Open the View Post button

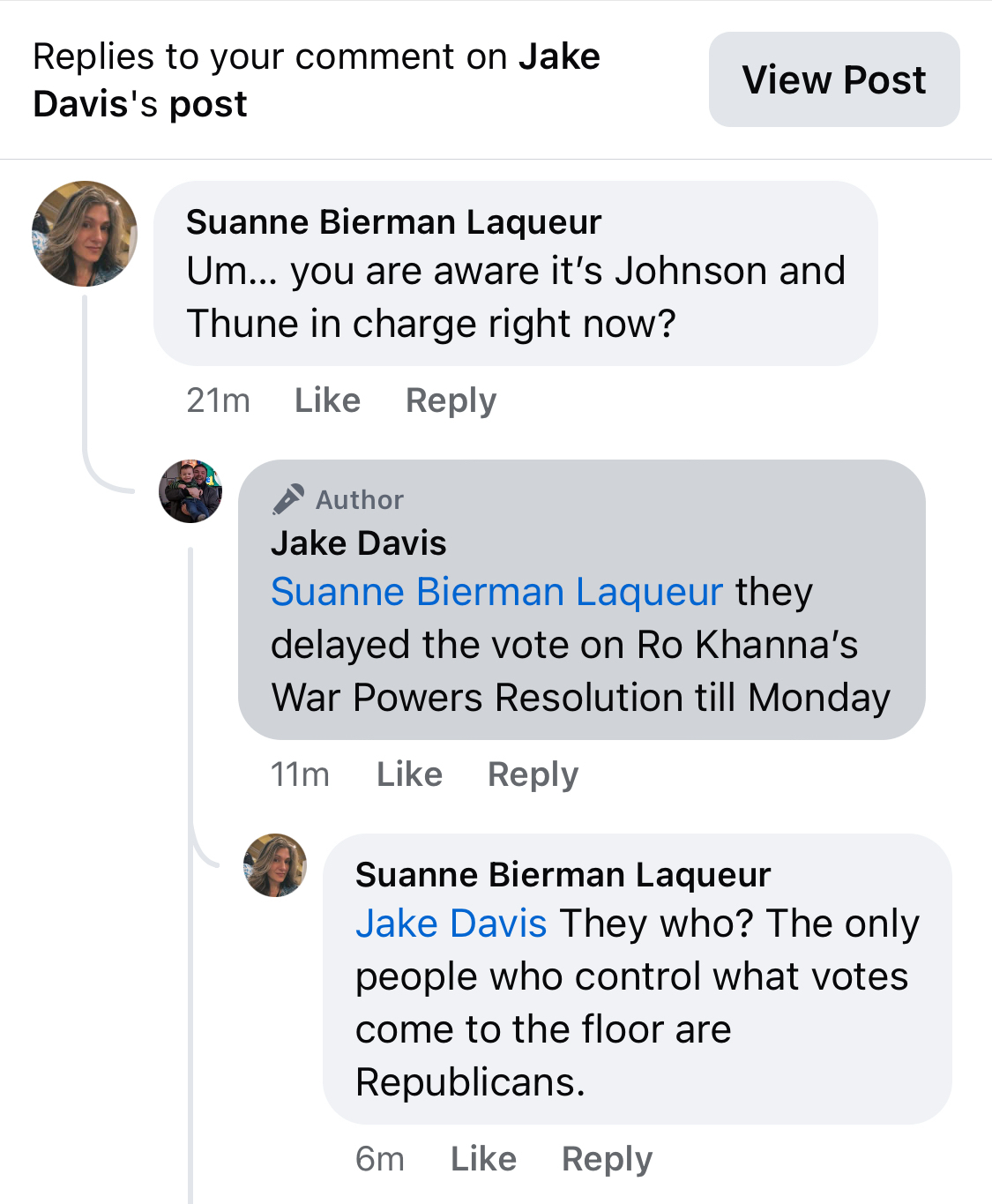tap(833, 80)
